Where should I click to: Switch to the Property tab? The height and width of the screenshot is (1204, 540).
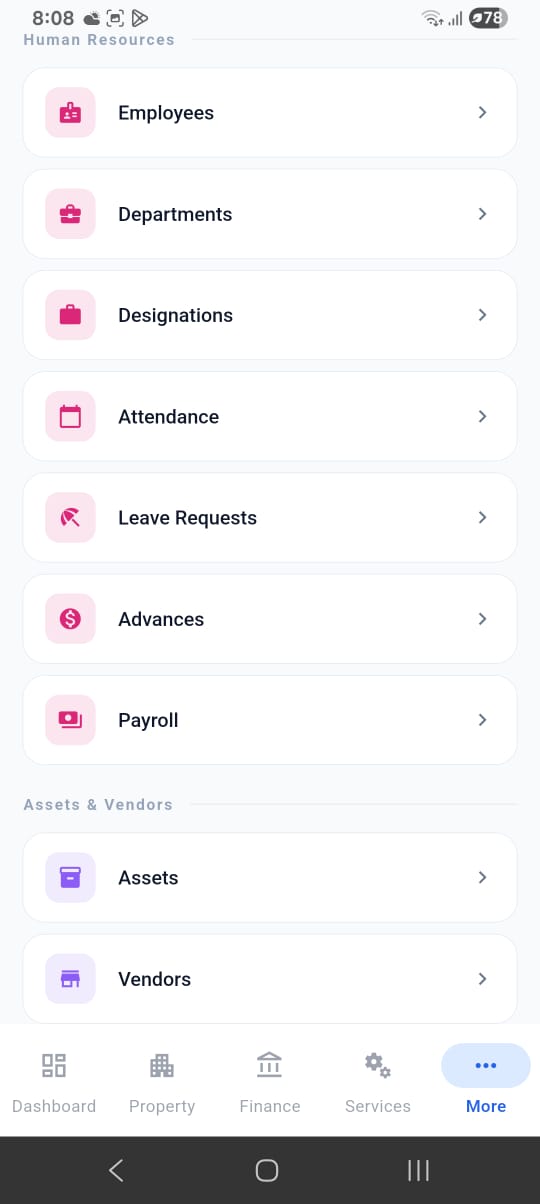(162, 1082)
